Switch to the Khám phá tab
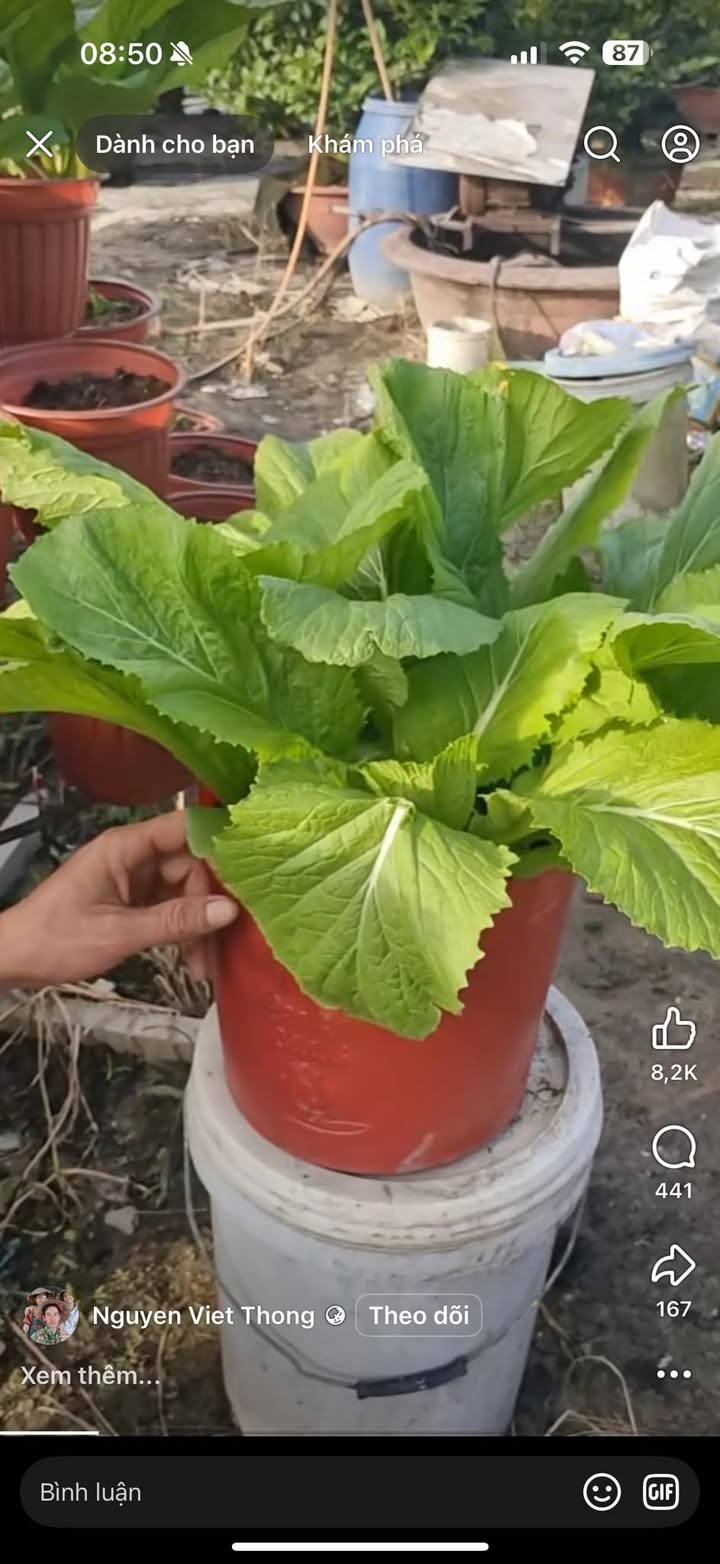 point(365,144)
